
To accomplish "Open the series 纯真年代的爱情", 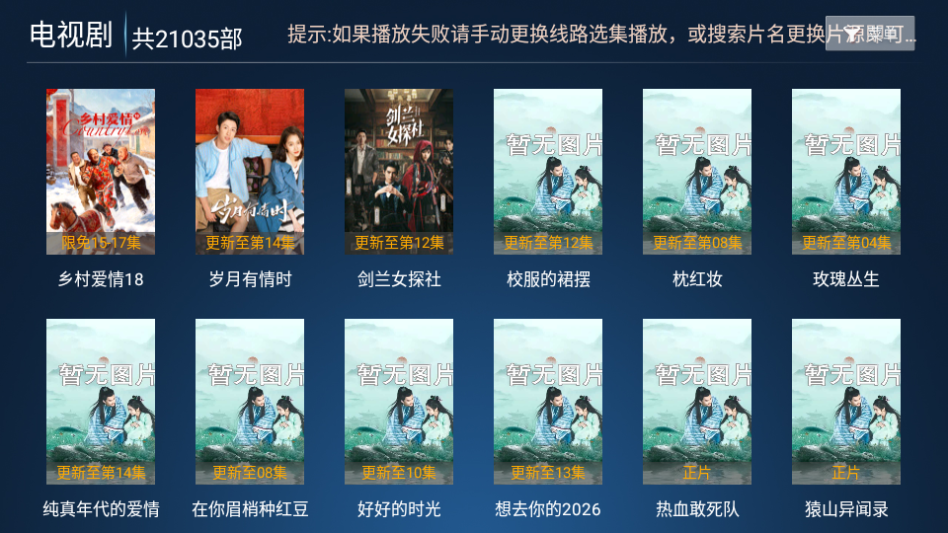I will click(x=101, y=402).
